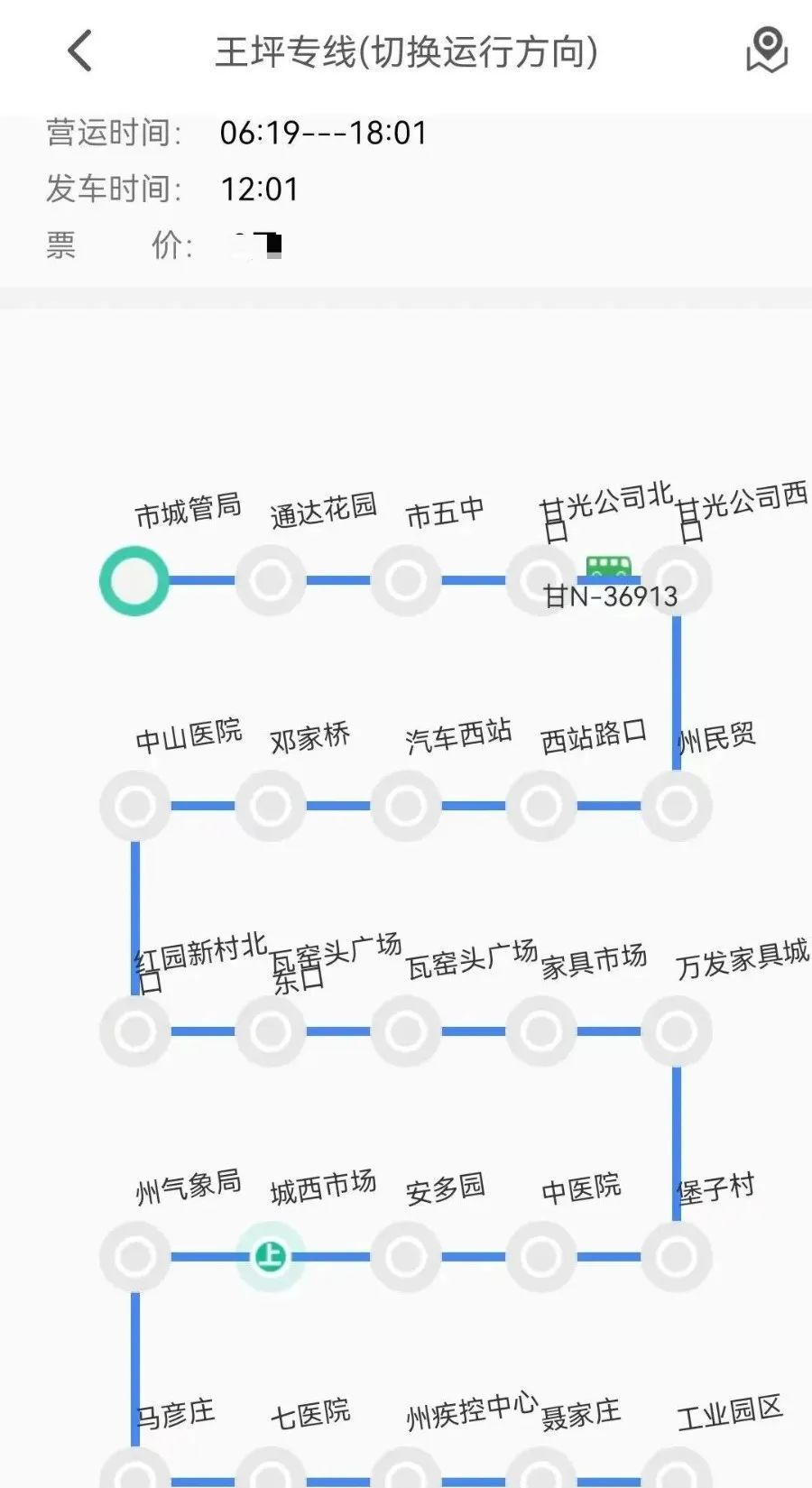Select the 瓦窑头广场 stop
The image size is (812, 1488).
406,1031
